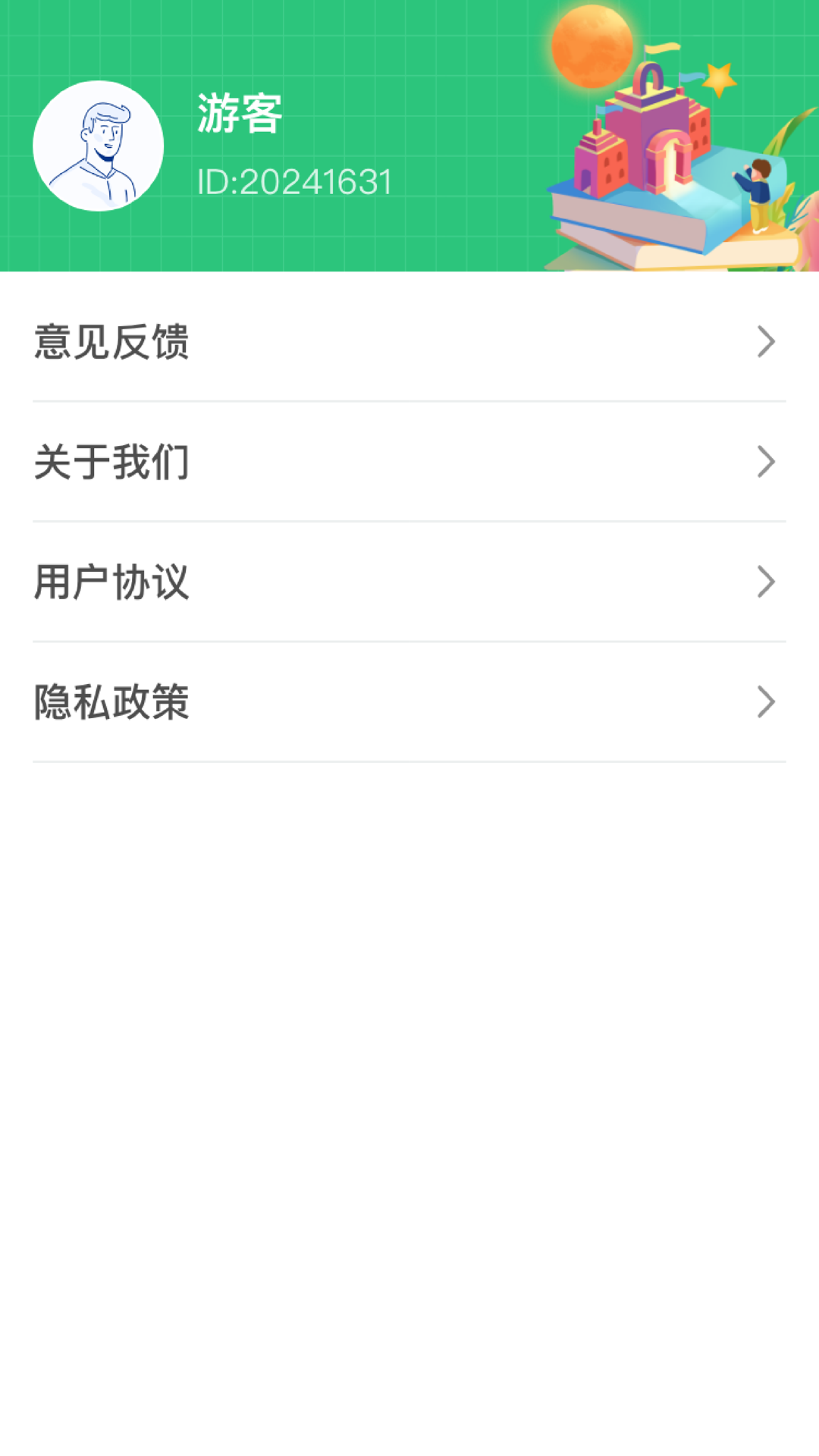Open the 意见反馈 feedback page

(111, 343)
